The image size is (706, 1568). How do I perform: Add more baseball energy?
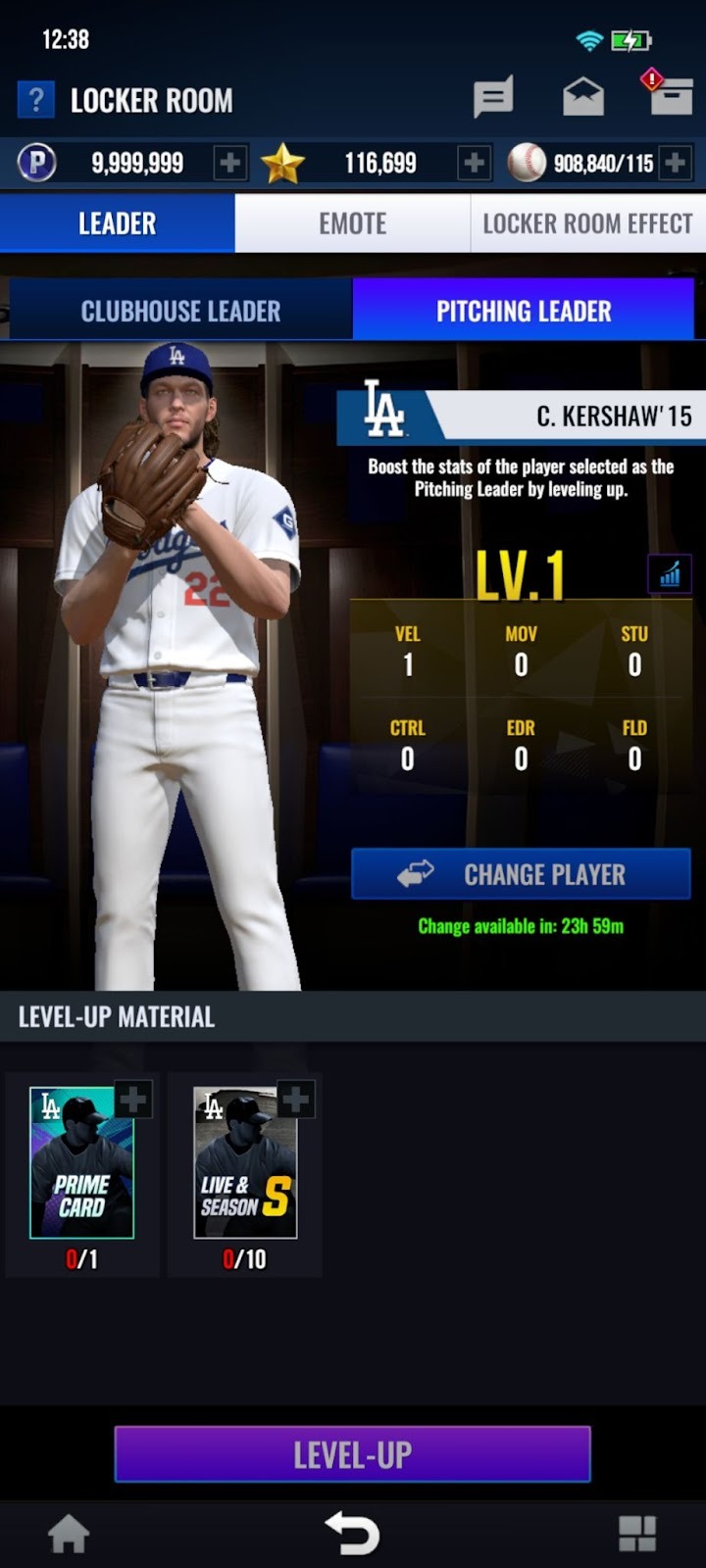pos(675,163)
